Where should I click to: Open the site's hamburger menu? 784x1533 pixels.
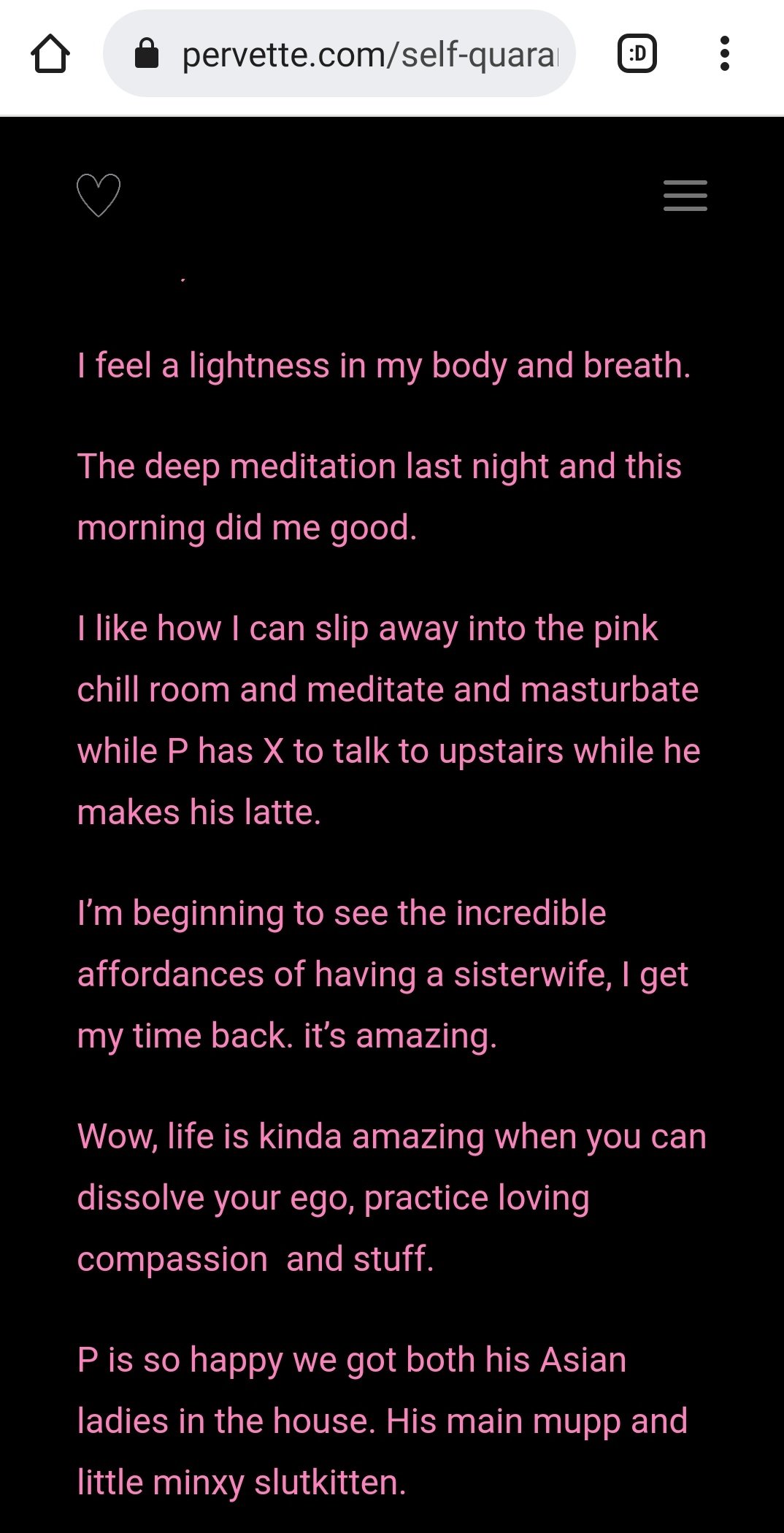[685, 196]
